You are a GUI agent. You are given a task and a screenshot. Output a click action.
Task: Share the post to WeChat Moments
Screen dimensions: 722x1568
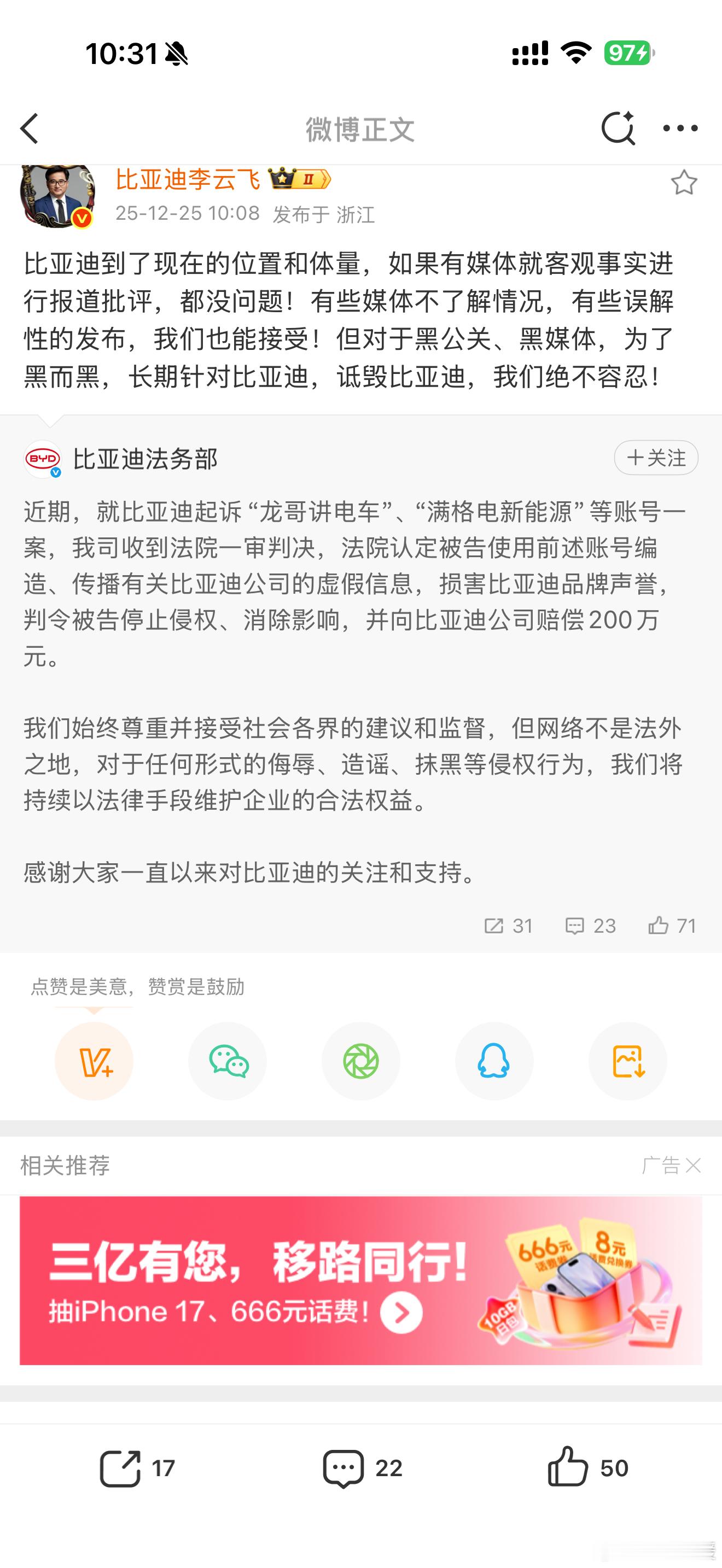(x=361, y=1060)
